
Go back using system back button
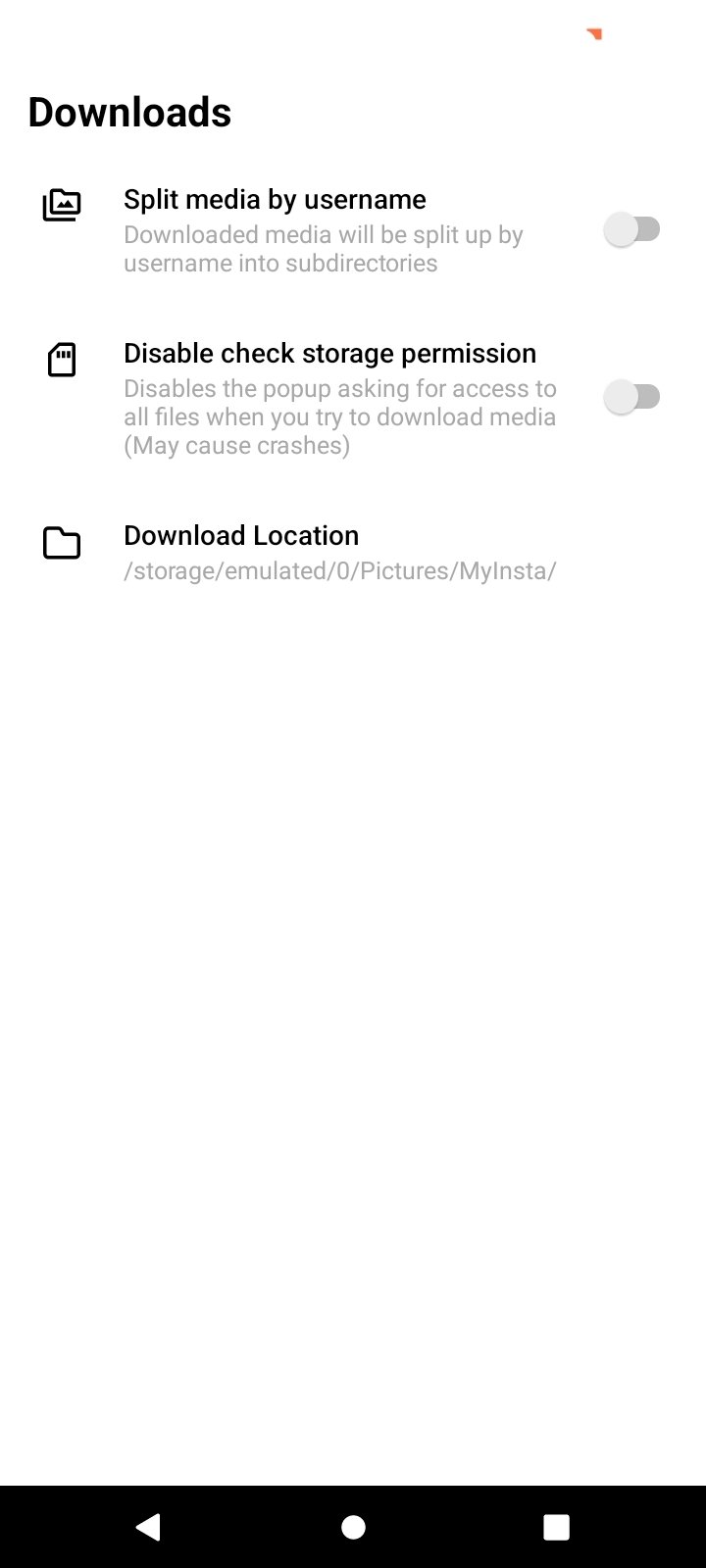pos(148,1527)
